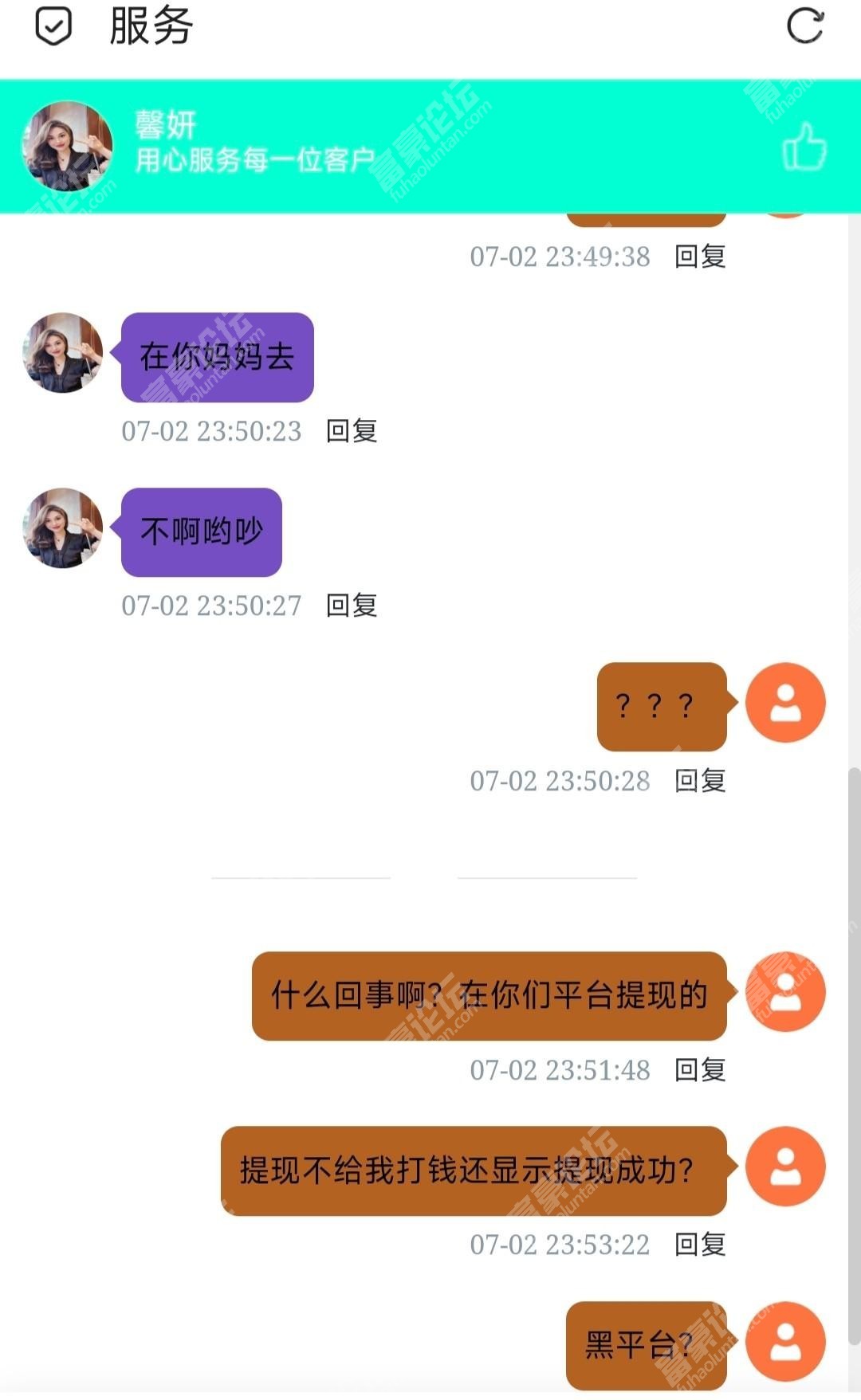Give a thumbs up to agent 馨妍
Screen dimensions: 861x1400
pyautogui.click(x=804, y=147)
